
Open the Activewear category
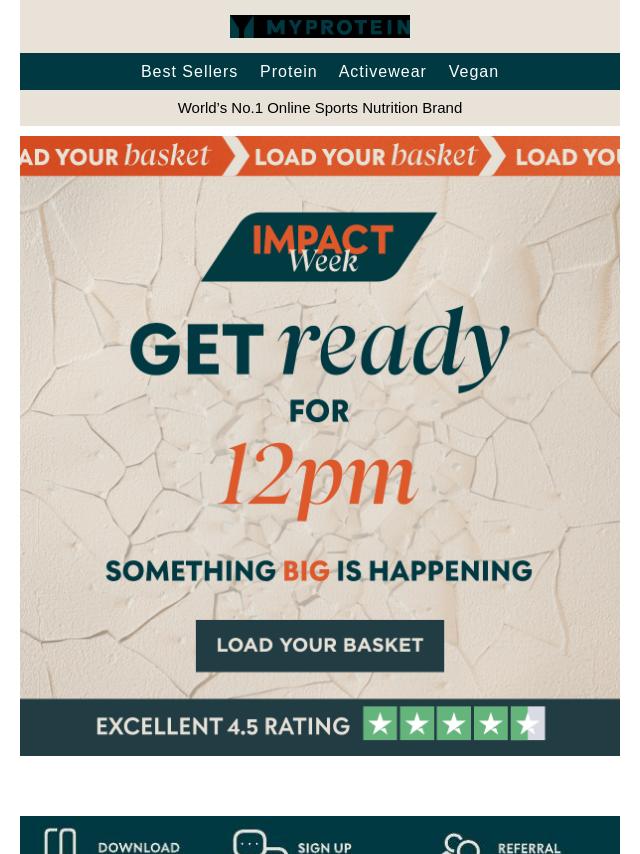coord(382,72)
